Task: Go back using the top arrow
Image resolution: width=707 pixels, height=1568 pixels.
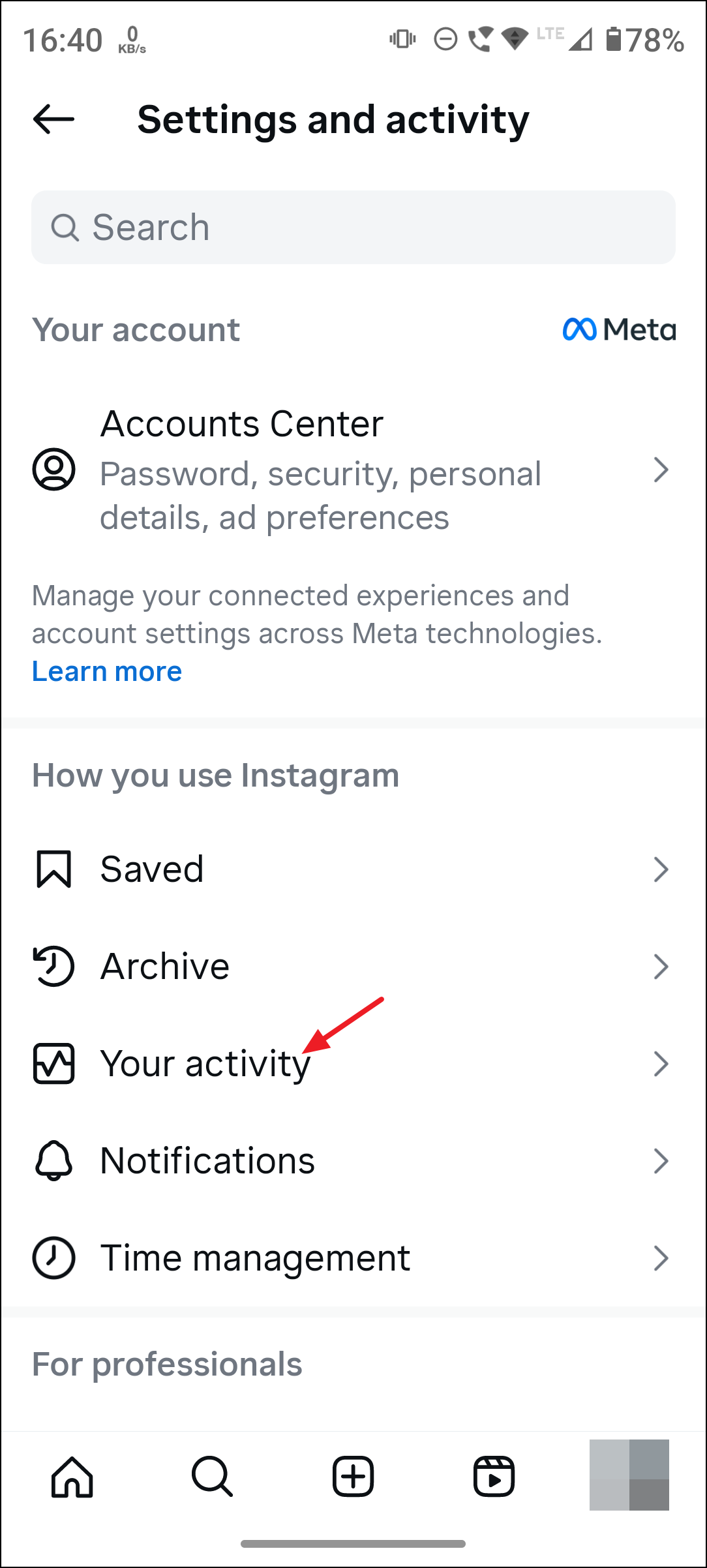Action: point(53,119)
